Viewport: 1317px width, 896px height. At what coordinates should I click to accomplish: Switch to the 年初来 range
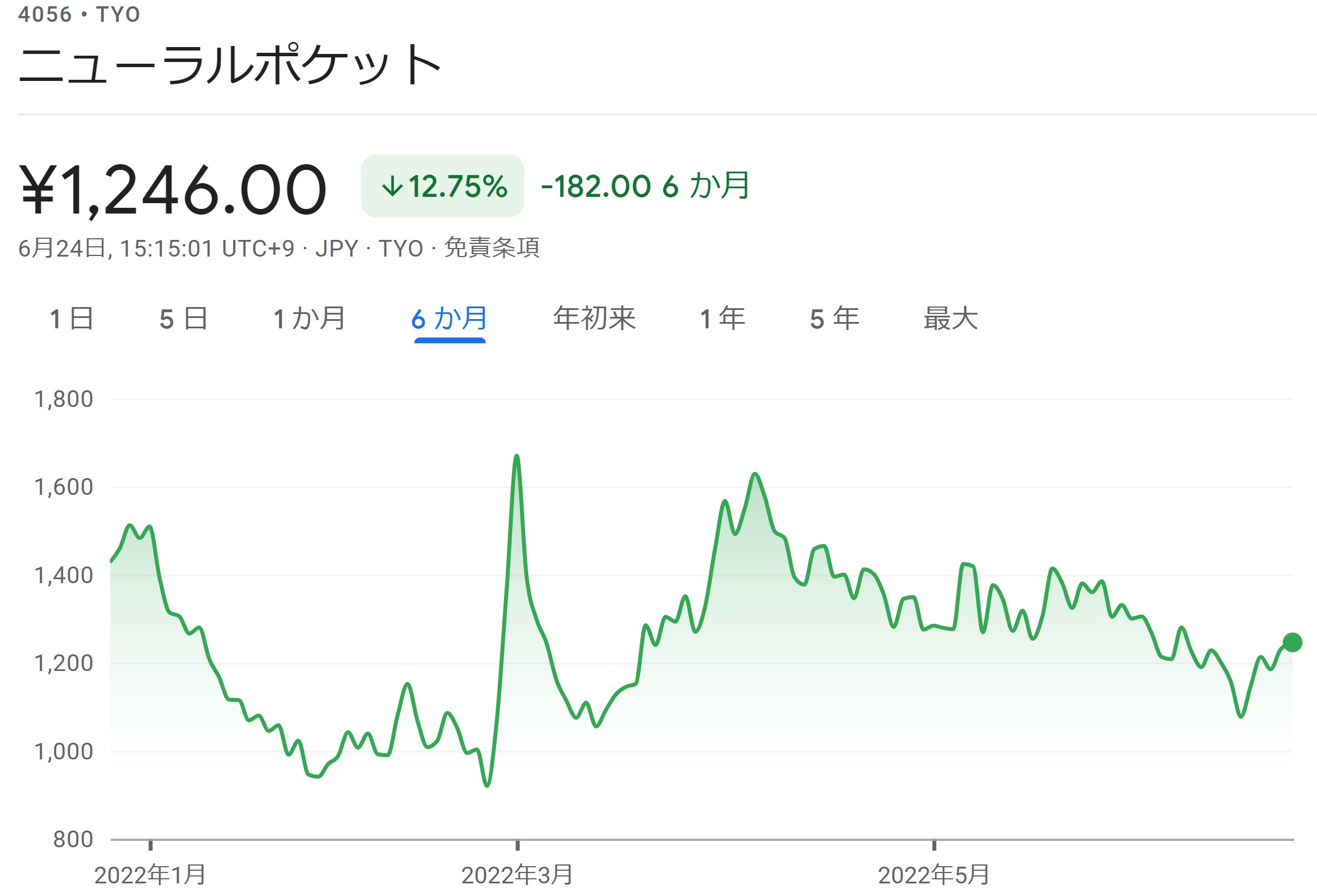click(594, 319)
